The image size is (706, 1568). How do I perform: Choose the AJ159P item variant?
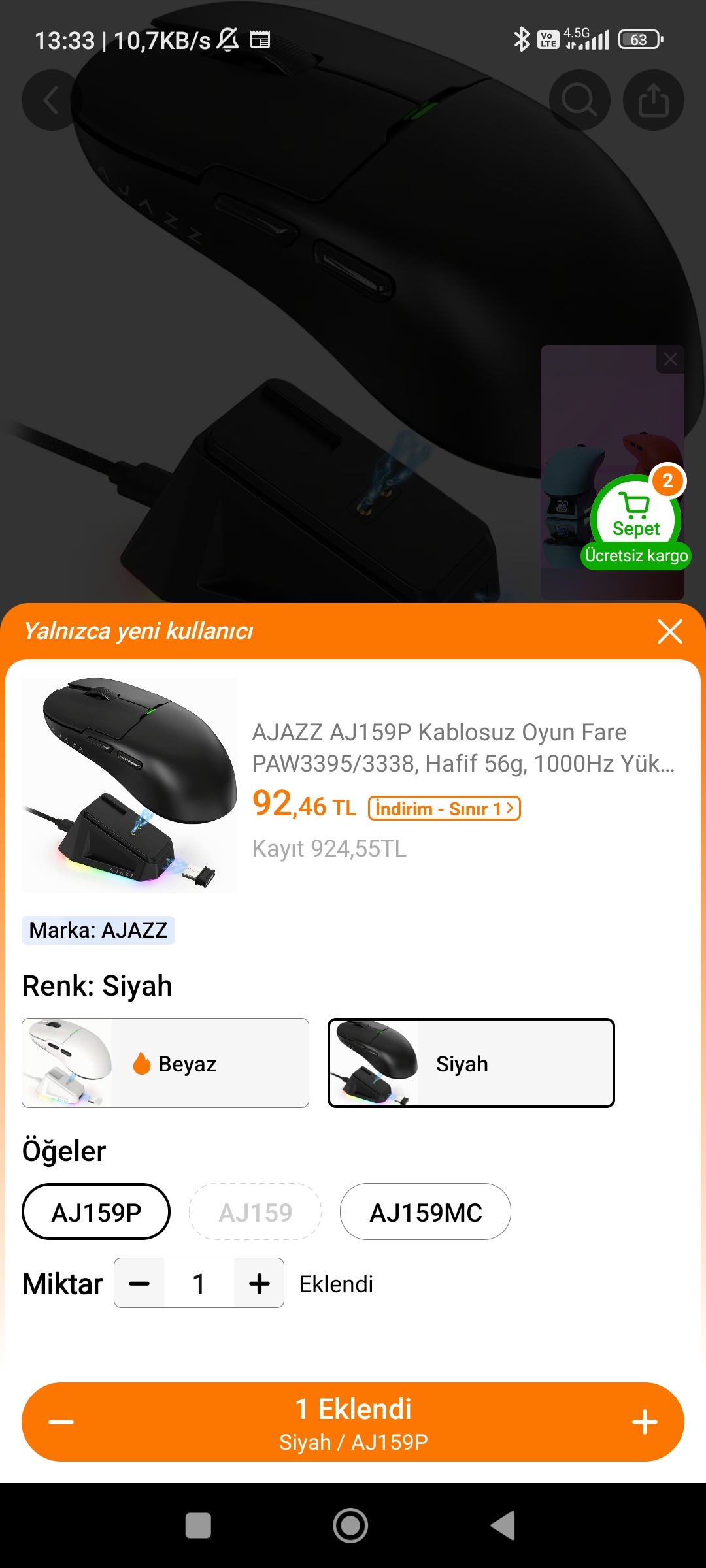pos(96,1212)
